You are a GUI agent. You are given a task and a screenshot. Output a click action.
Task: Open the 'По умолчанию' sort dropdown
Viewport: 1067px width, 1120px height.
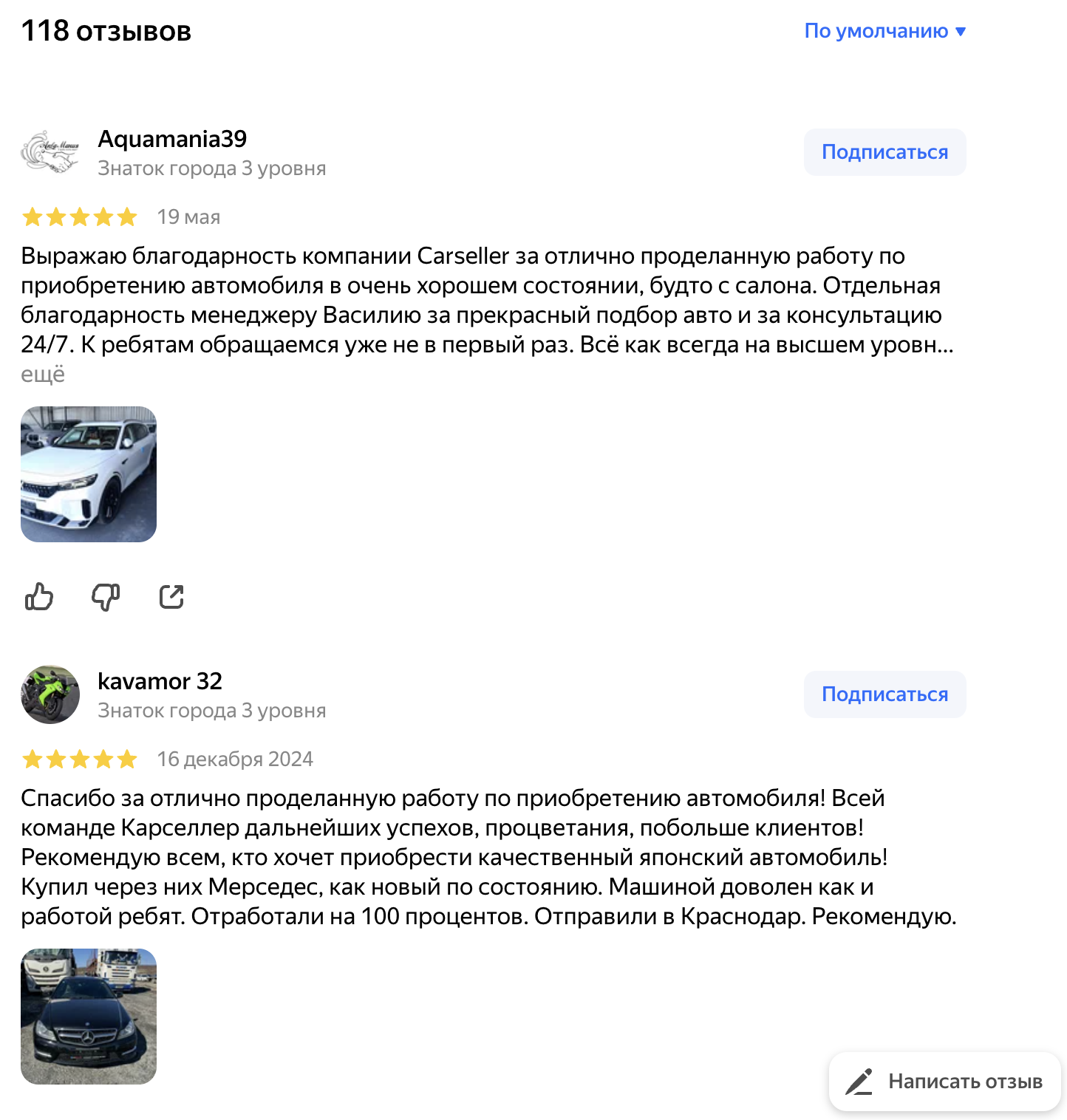coord(884,31)
